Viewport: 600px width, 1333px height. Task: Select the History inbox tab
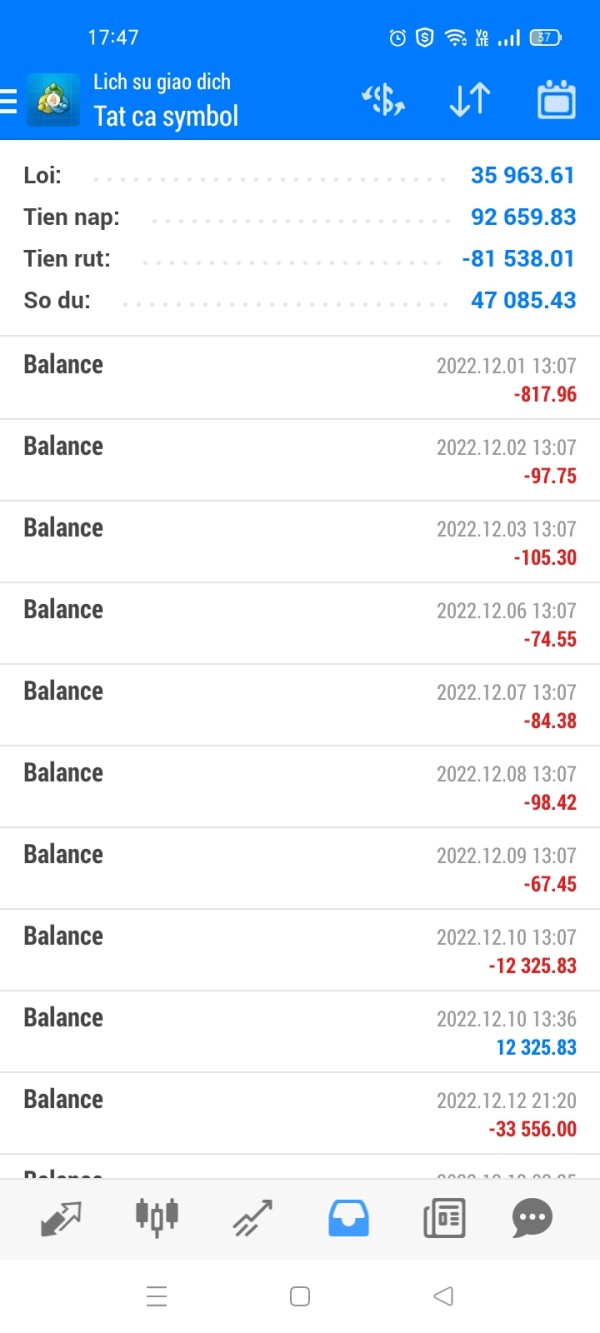coord(348,1217)
